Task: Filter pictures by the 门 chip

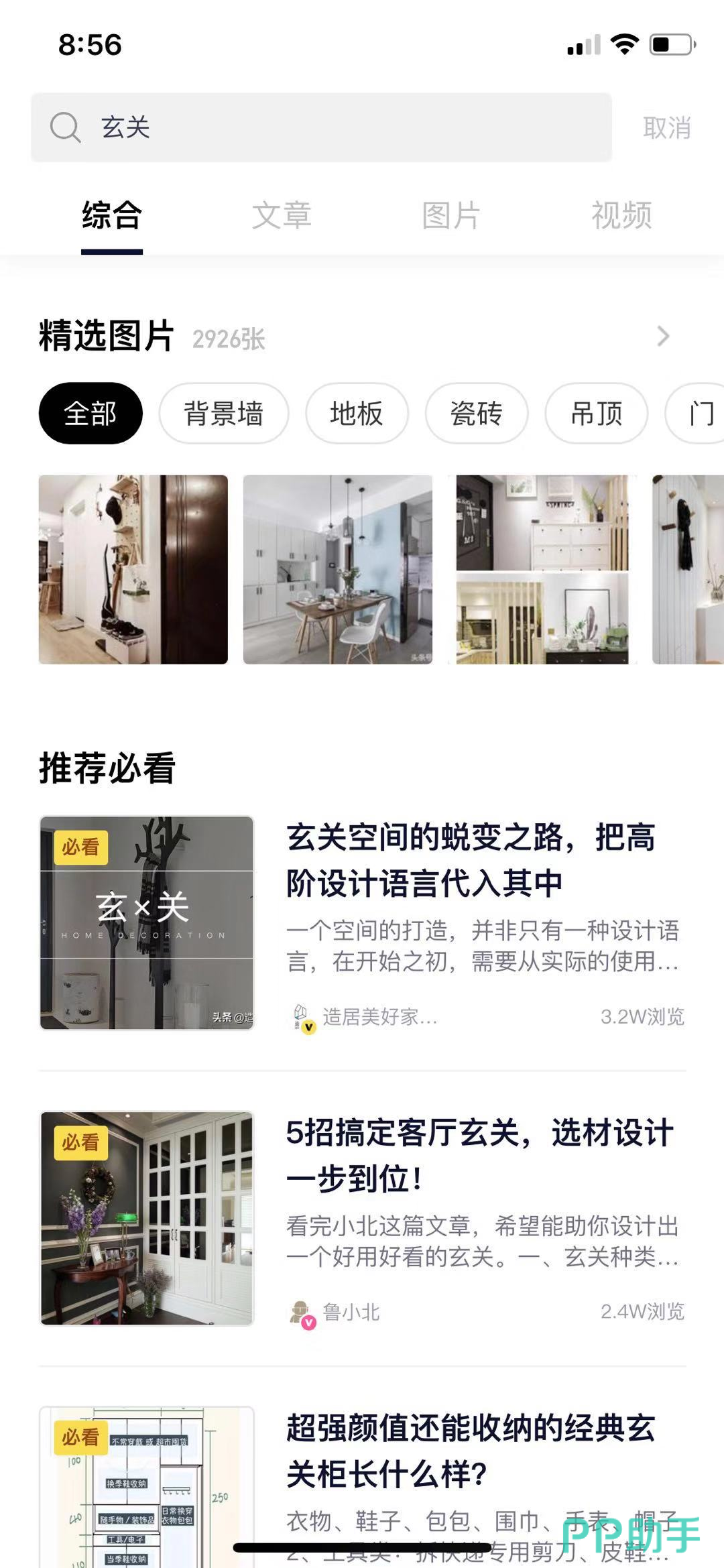Action: [701, 413]
